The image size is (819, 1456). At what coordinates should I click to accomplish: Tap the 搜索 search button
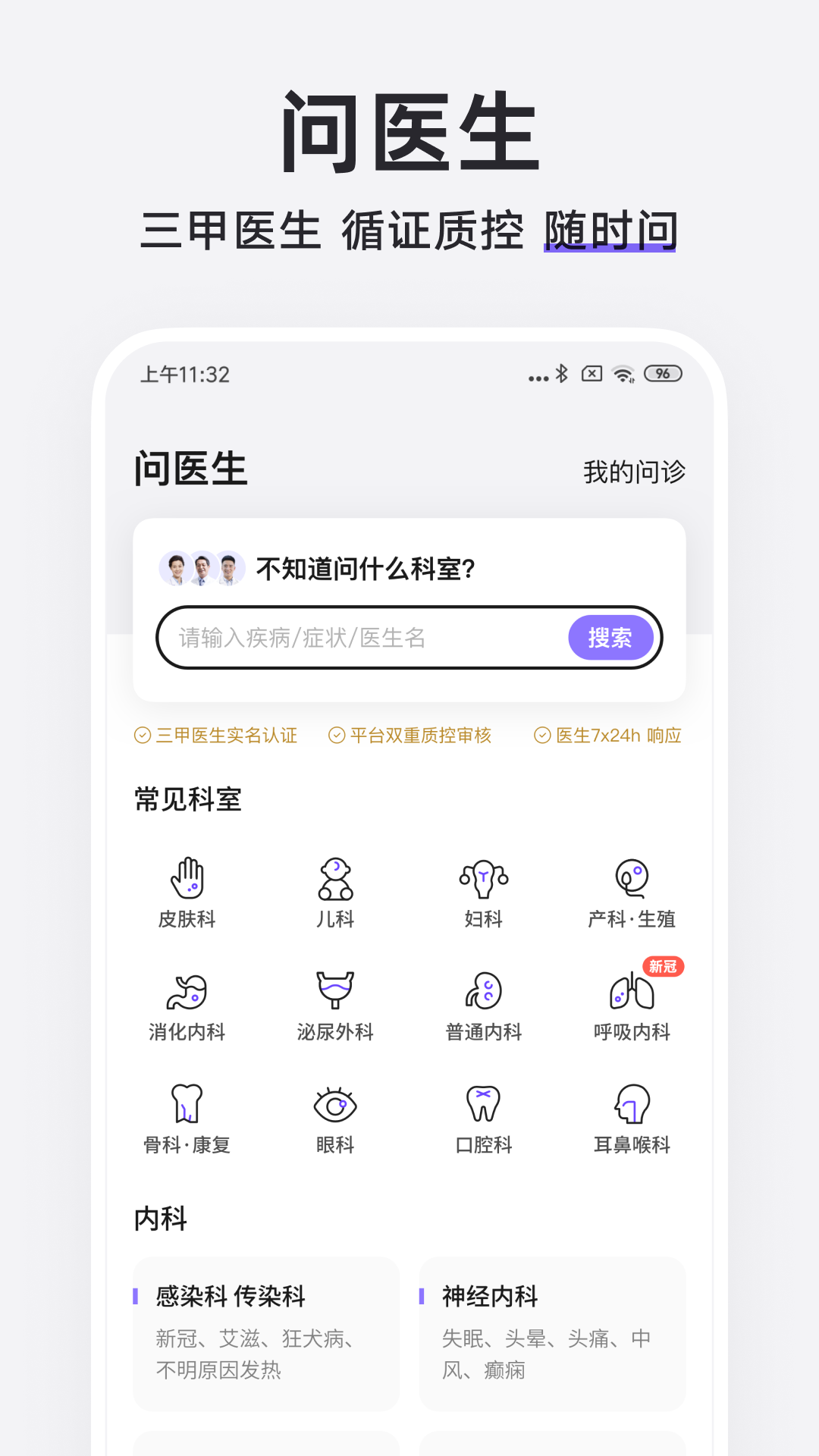pos(610,638)
